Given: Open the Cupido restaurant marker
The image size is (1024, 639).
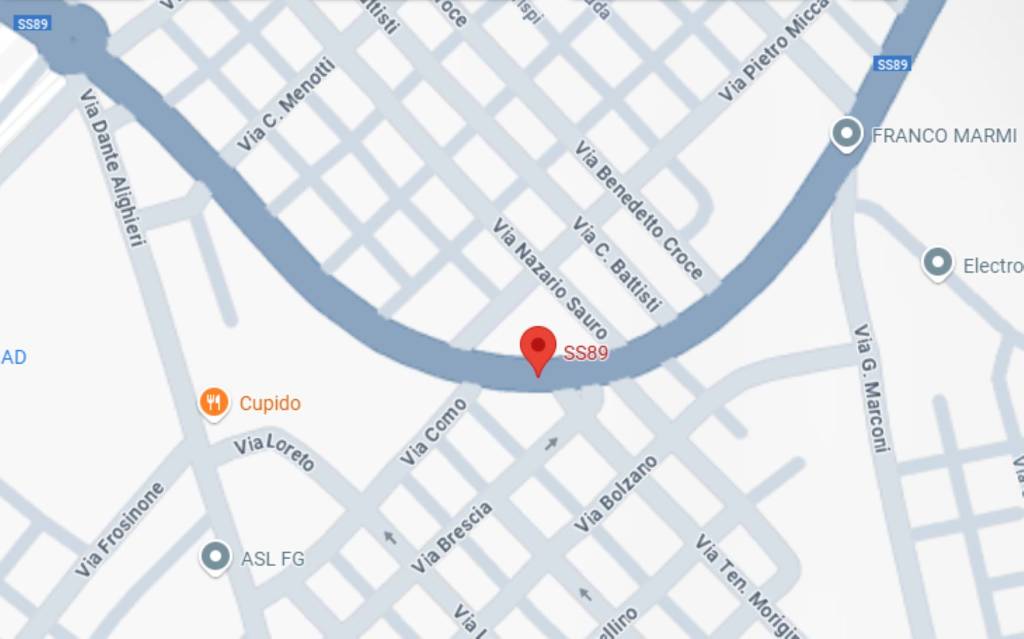Looking at the screenshot, I should [x=213, y=402].
